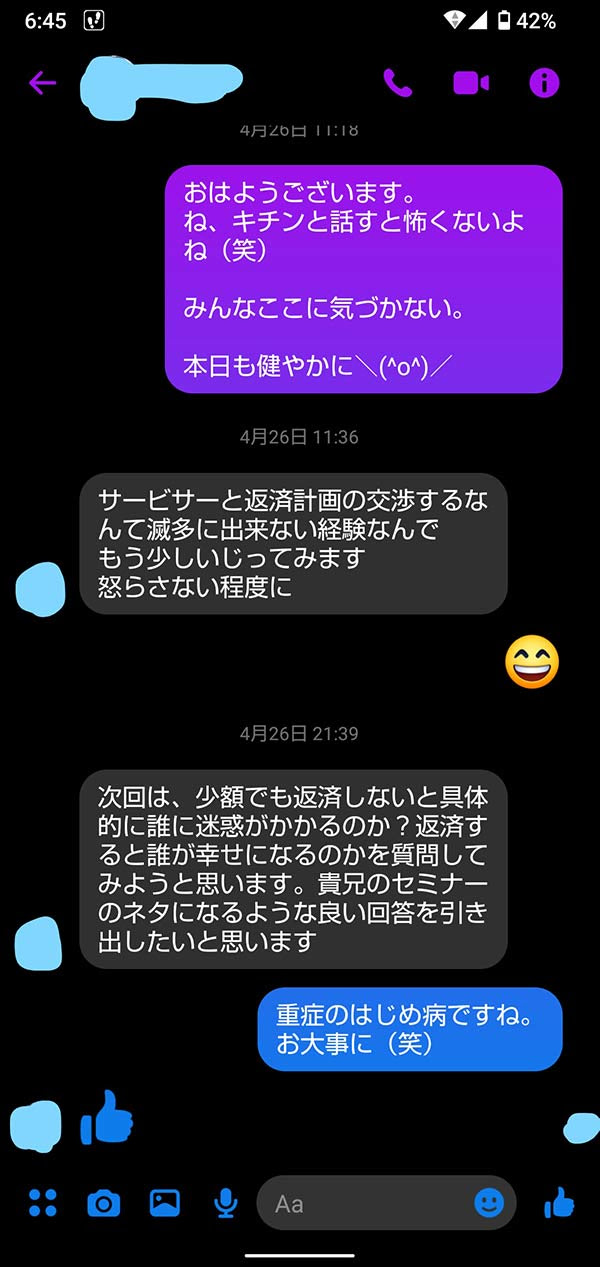
Task: Open the photo gallery picker
Action: 165,1203
